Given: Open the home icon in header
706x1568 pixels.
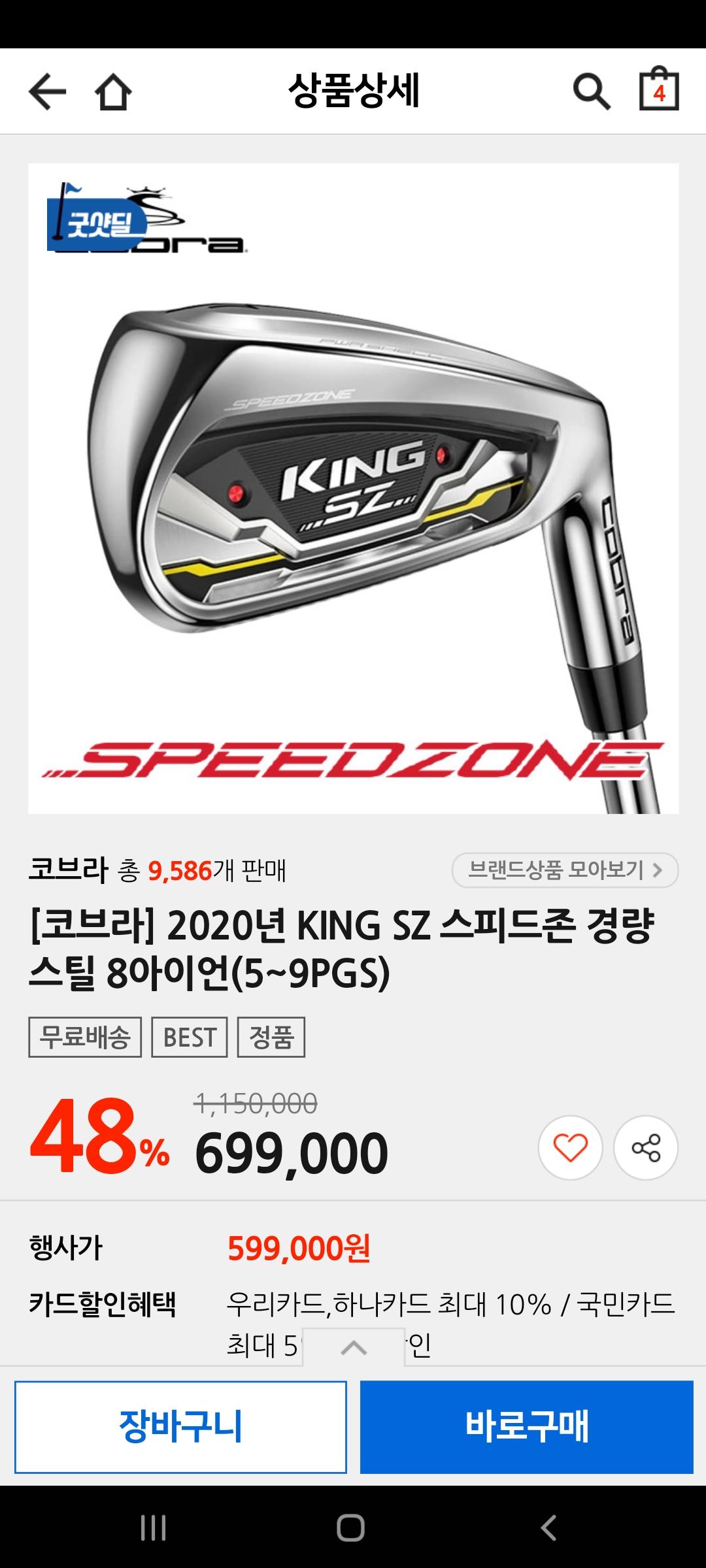Looking at the screenshot, I should pos(113,92).
